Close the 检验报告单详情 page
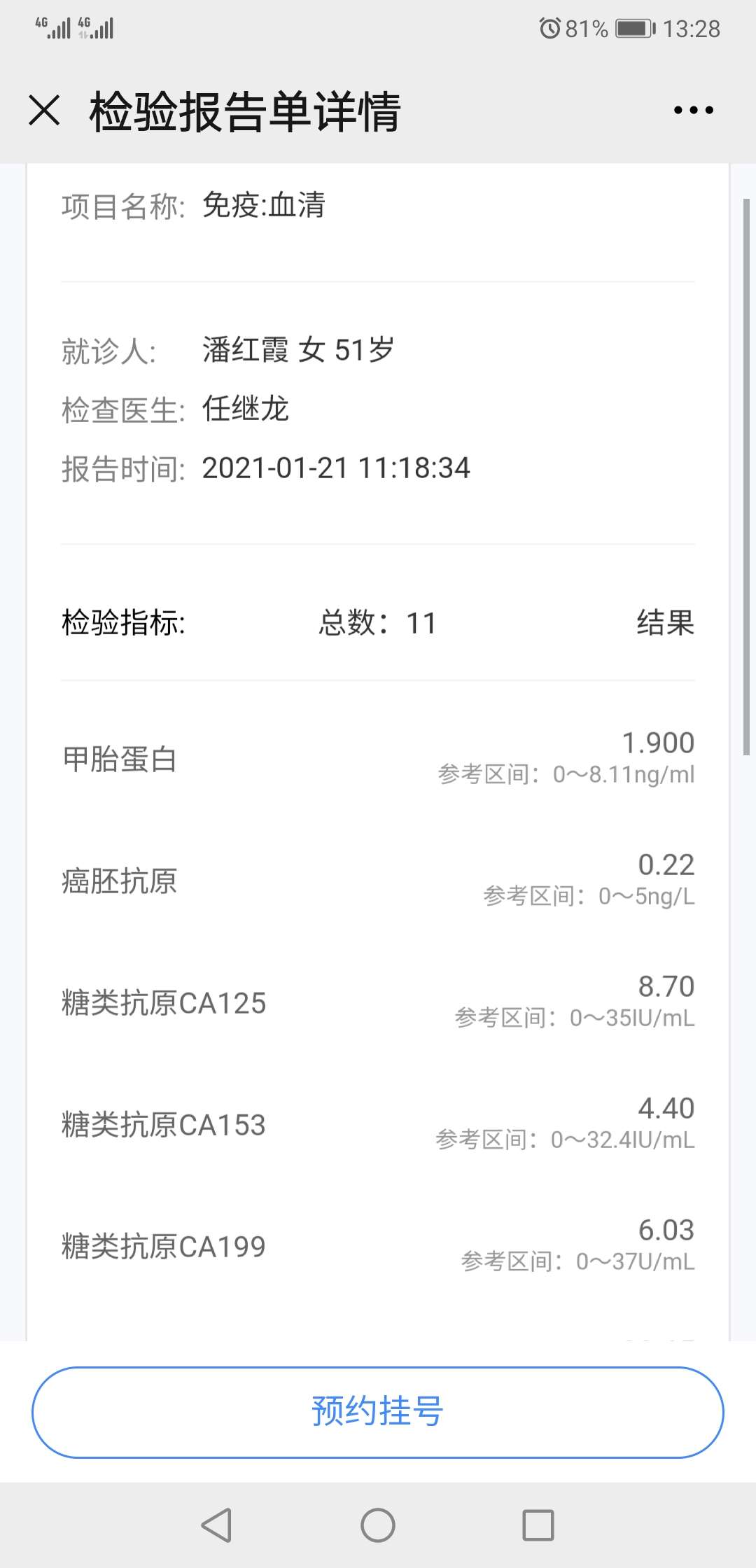 [43, 109]
